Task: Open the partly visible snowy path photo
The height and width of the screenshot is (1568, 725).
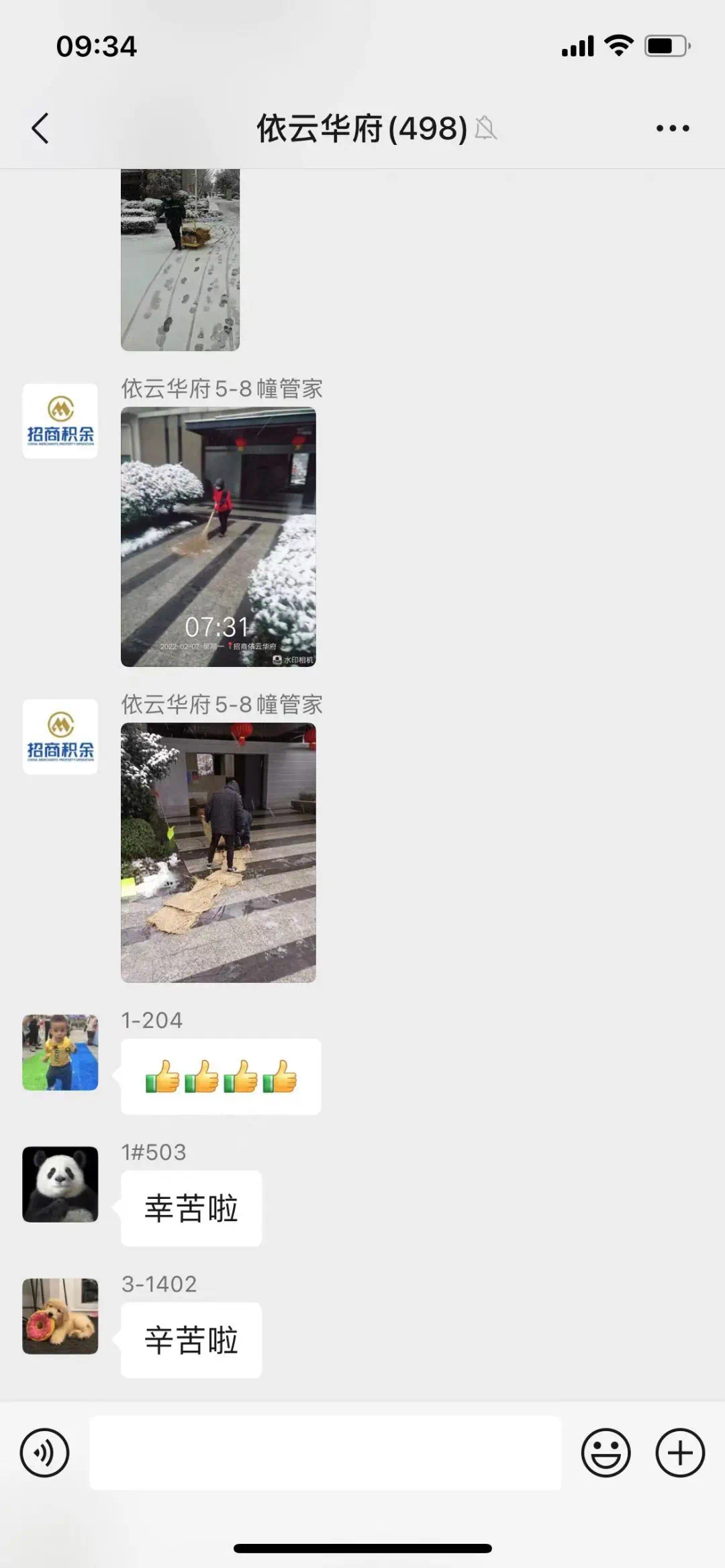Action: point(180,260)
